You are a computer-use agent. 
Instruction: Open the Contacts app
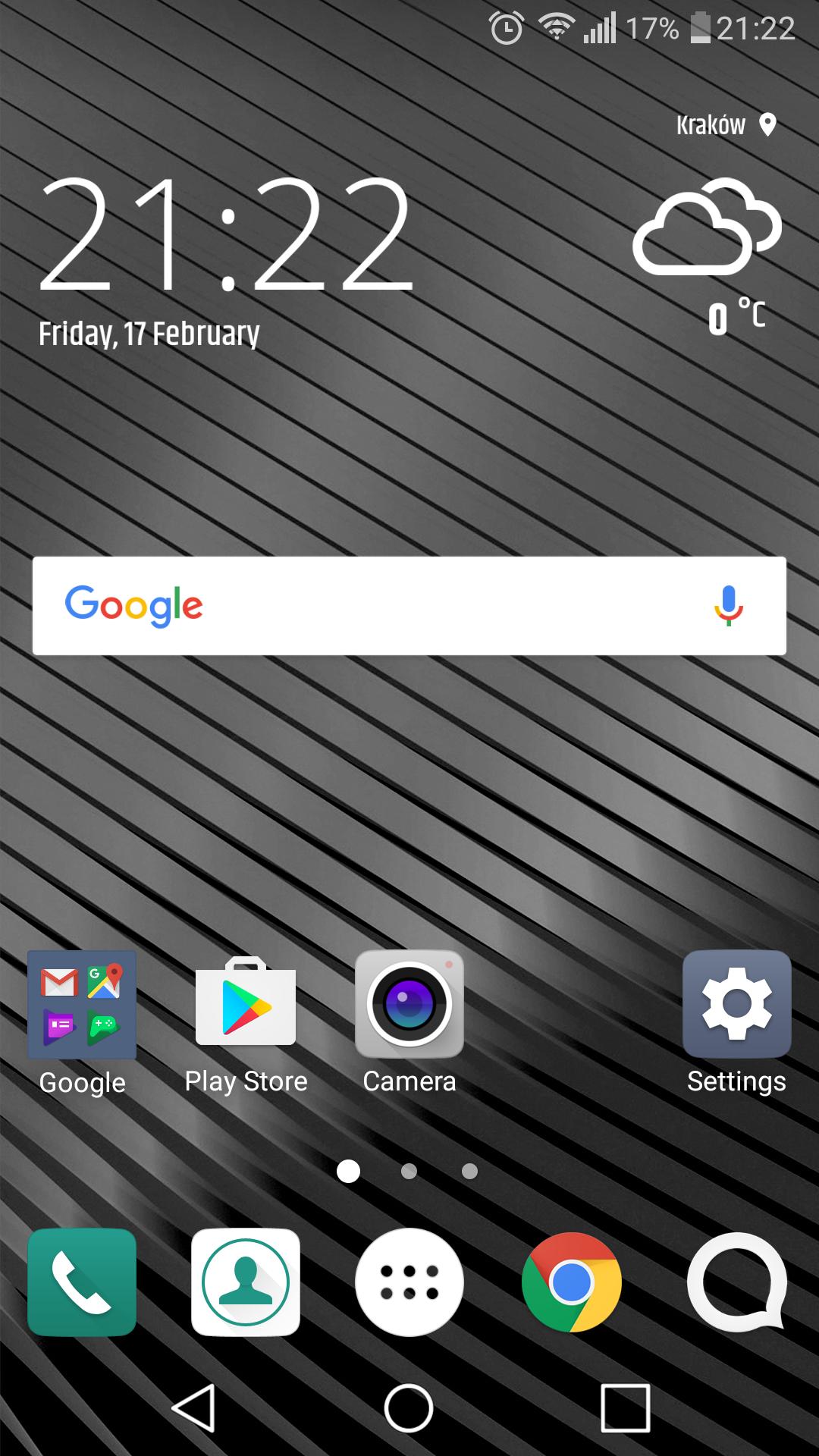click(246, 1282)
